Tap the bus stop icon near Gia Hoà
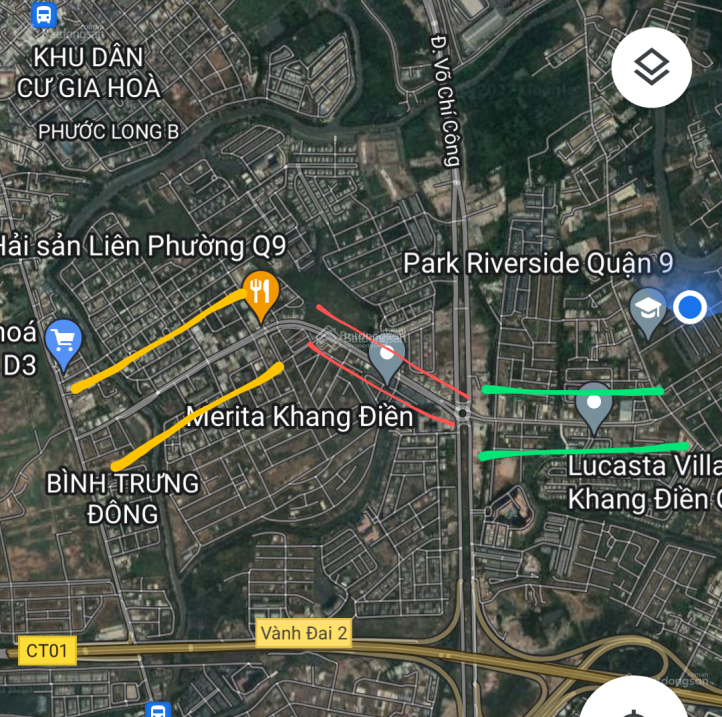The width and height of the screenshot is (722, 717). click(x=44, y=15)
